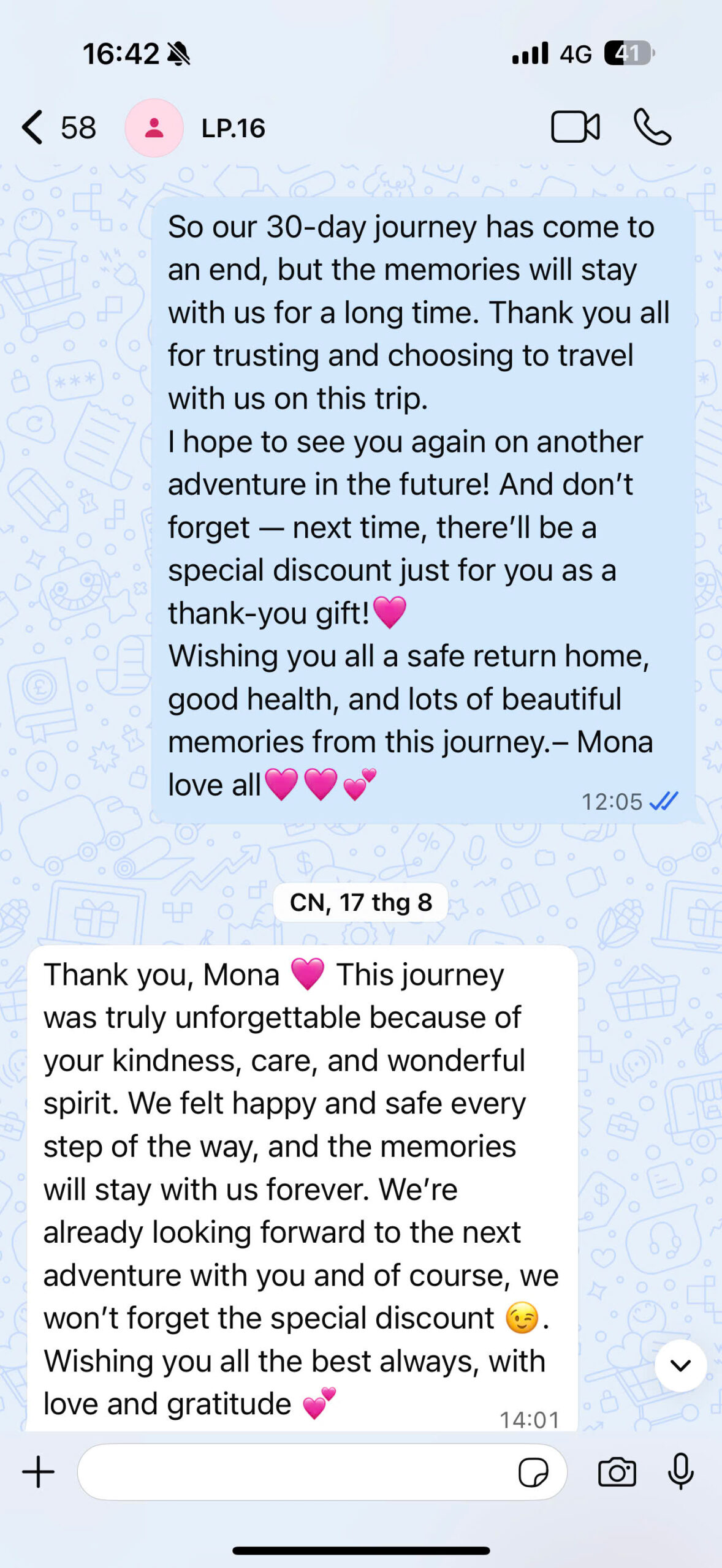Open the sticker picker

tap(533, 1472)
